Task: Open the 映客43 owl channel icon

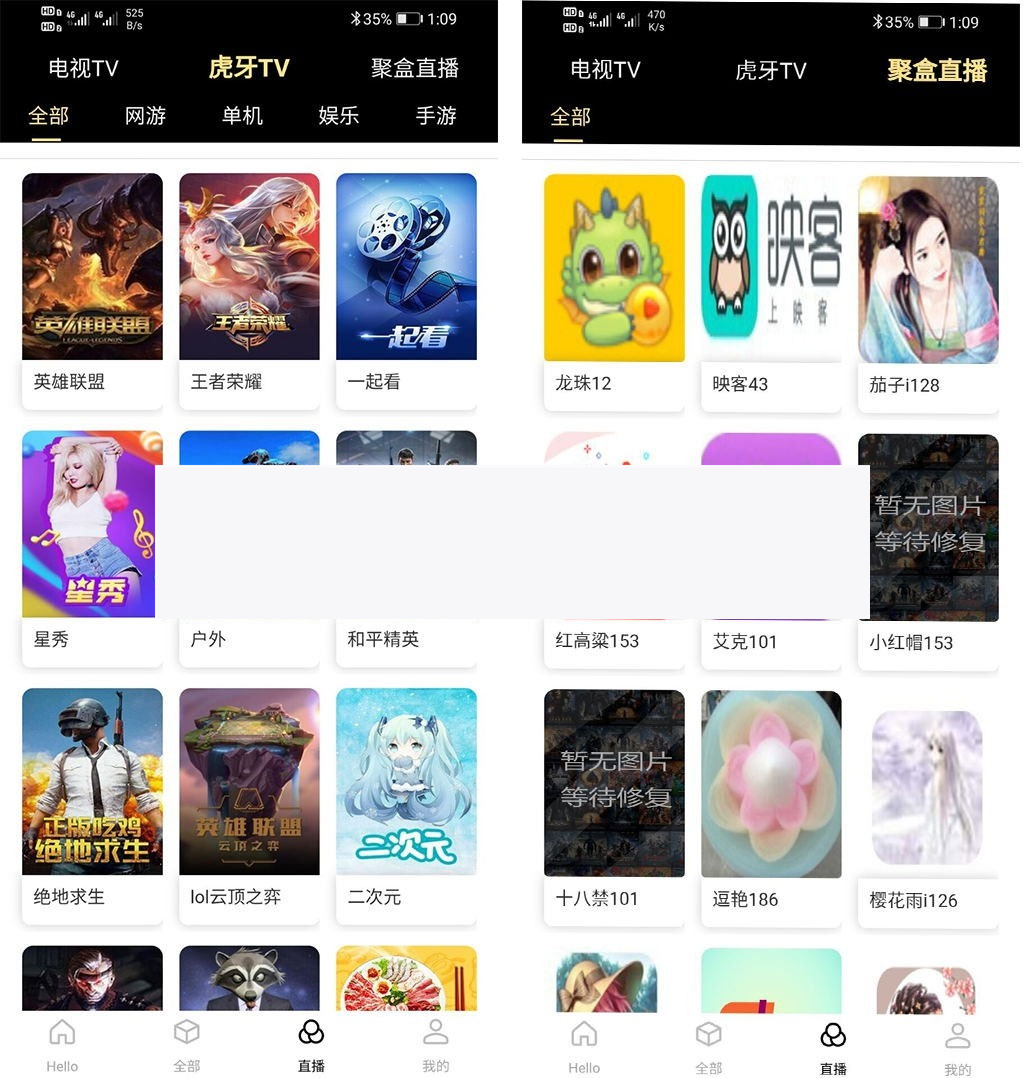Action: [770, 267]
